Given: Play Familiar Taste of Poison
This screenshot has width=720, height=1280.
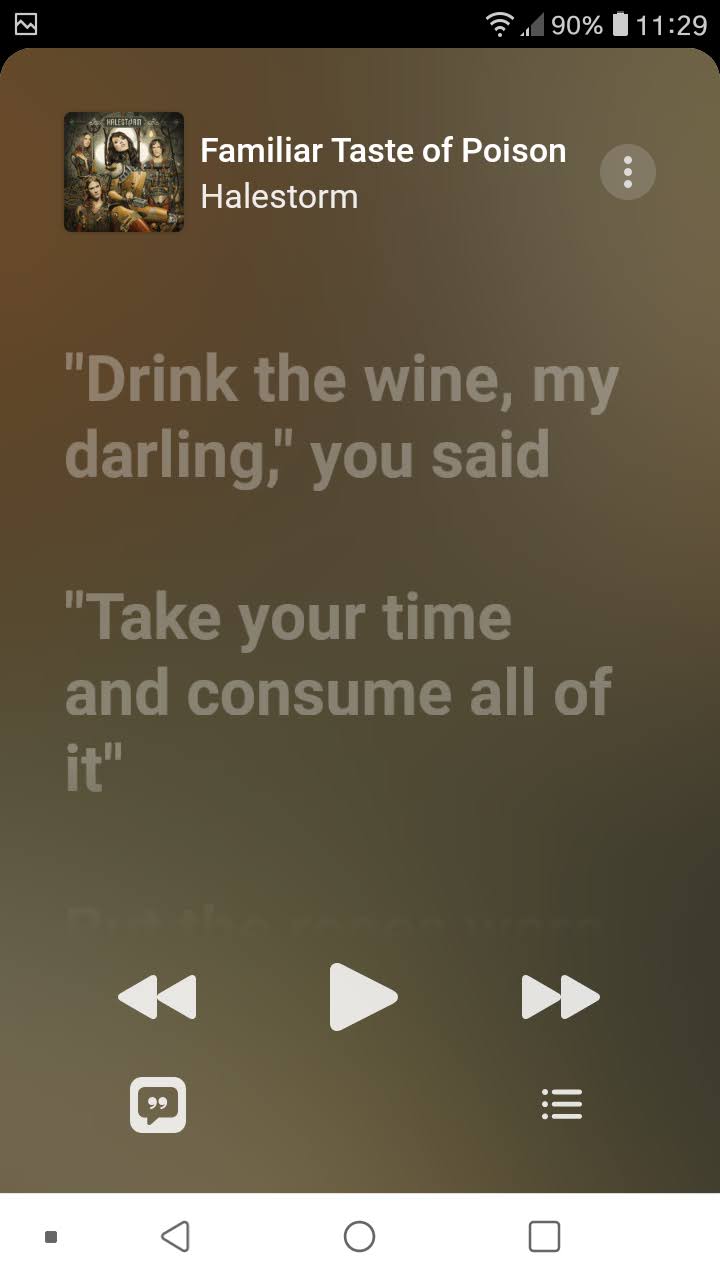Looking at the screenshot, I should [x=362, y=996].
